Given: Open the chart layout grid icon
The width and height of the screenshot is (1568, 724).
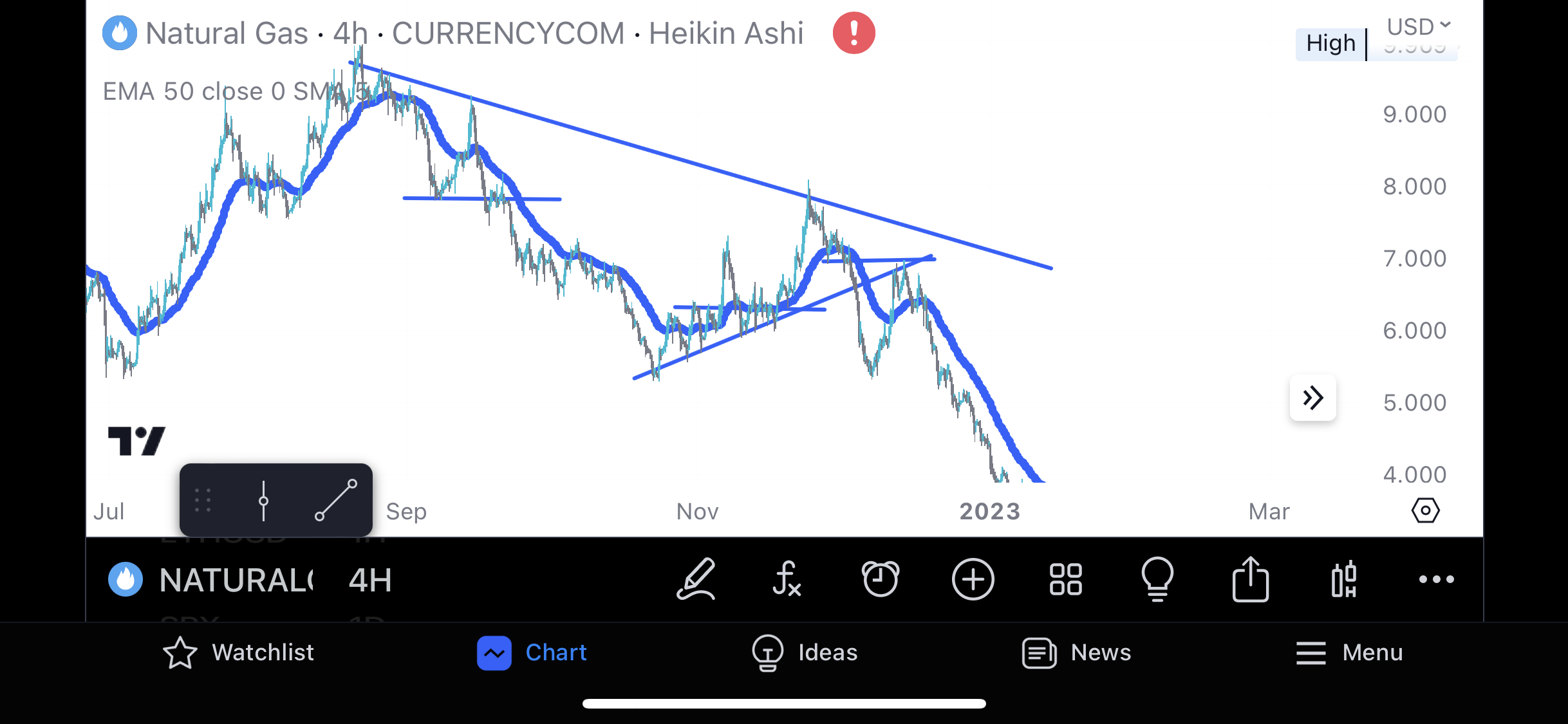Looking at the screenshot, I should pyautogui.click(x=1065, y=579).
